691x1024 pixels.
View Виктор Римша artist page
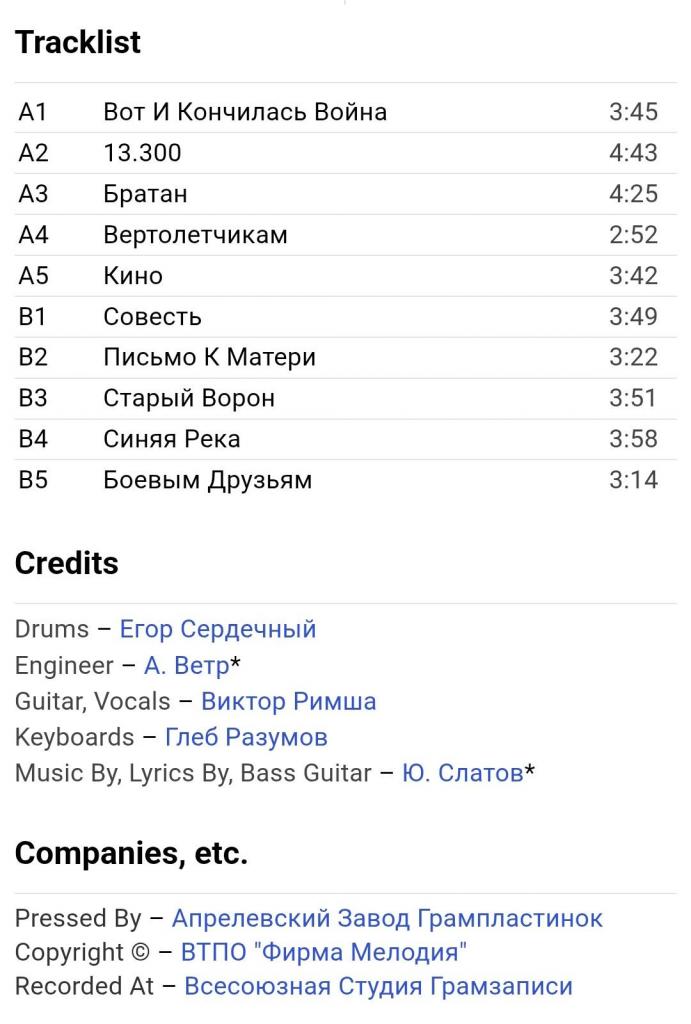point(288,701)
